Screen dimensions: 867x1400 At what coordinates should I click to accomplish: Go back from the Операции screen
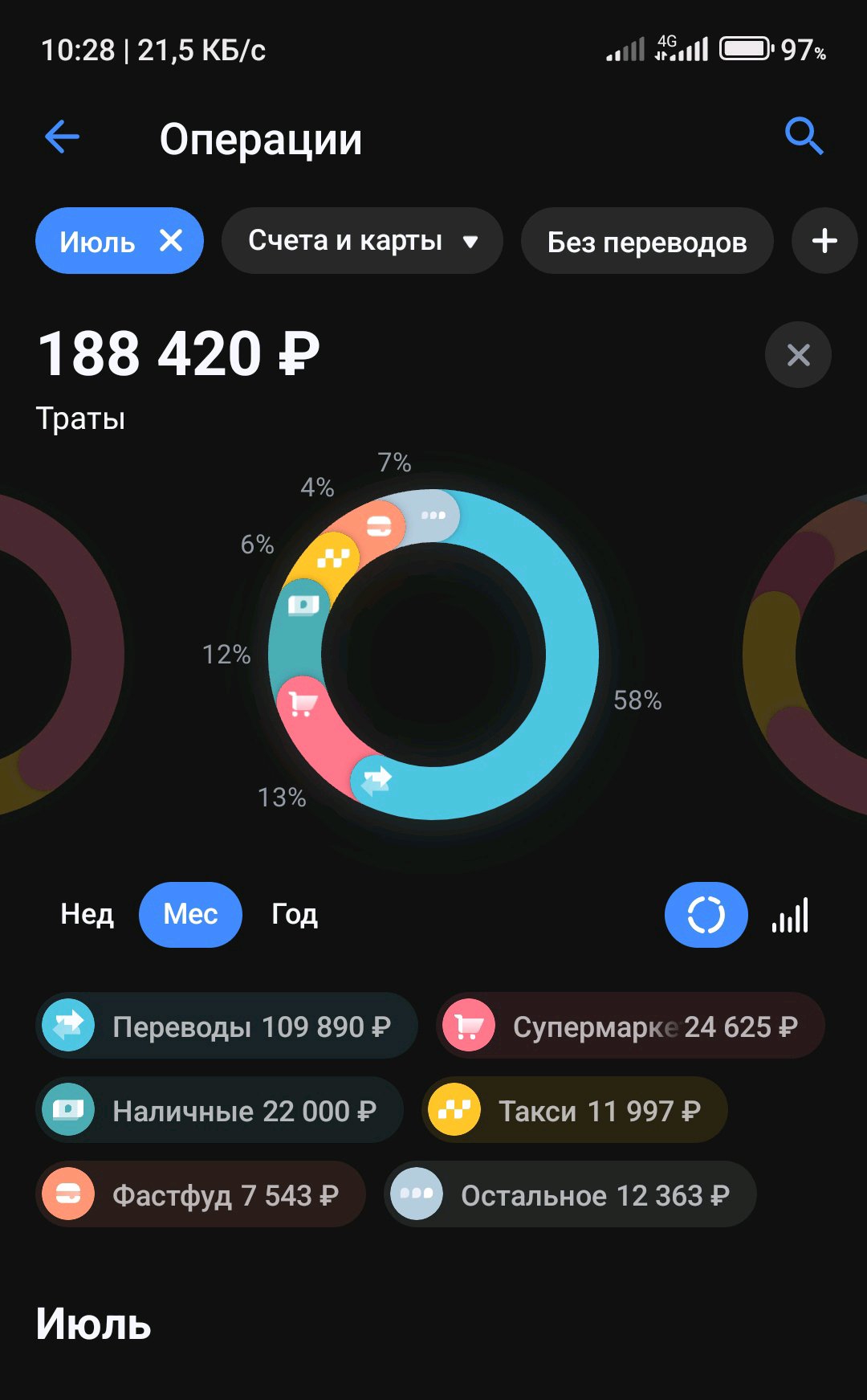pyautogui.click(x=62, y=137)
